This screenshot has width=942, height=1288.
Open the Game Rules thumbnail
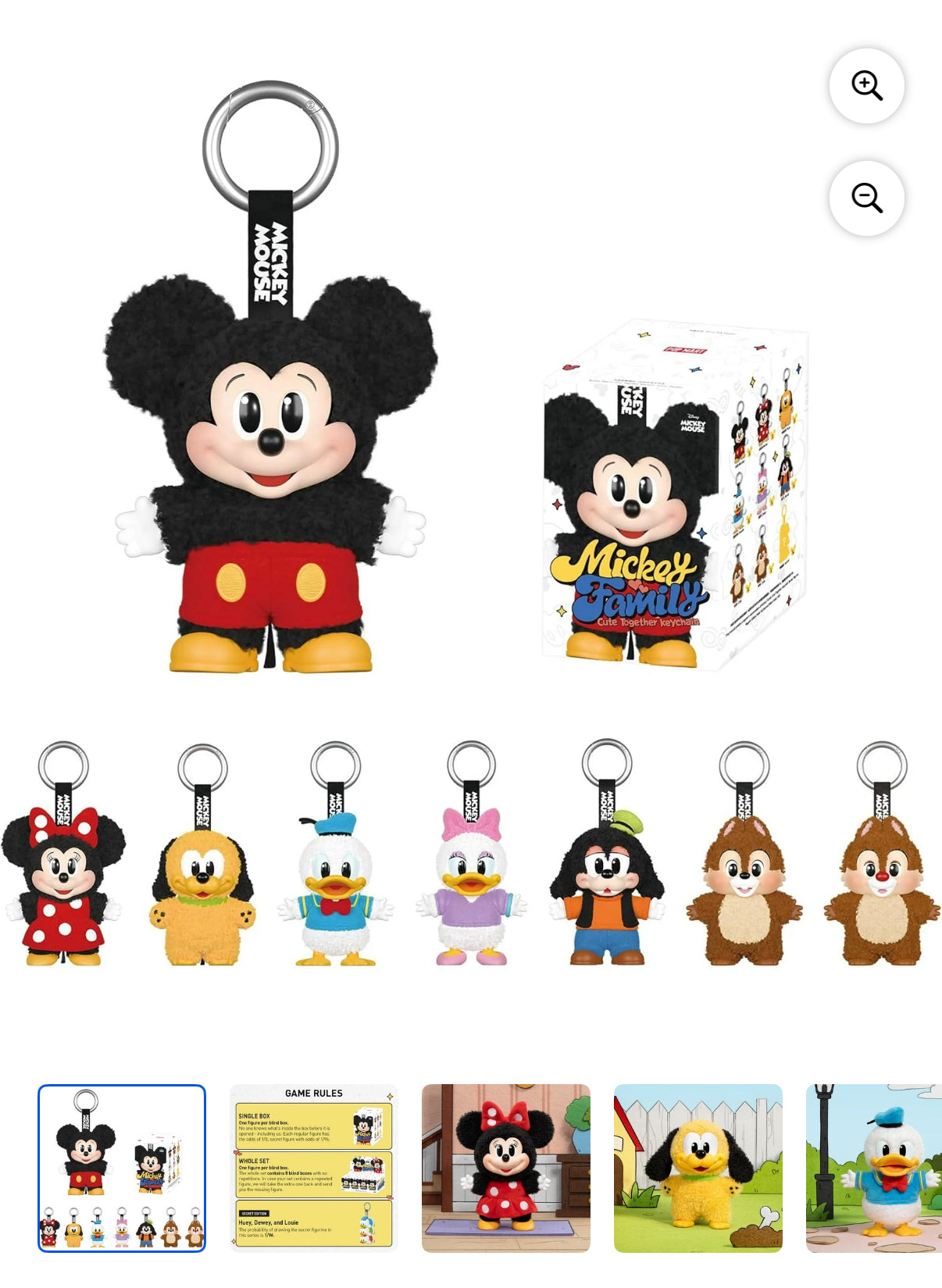[x=314, y=1168]
